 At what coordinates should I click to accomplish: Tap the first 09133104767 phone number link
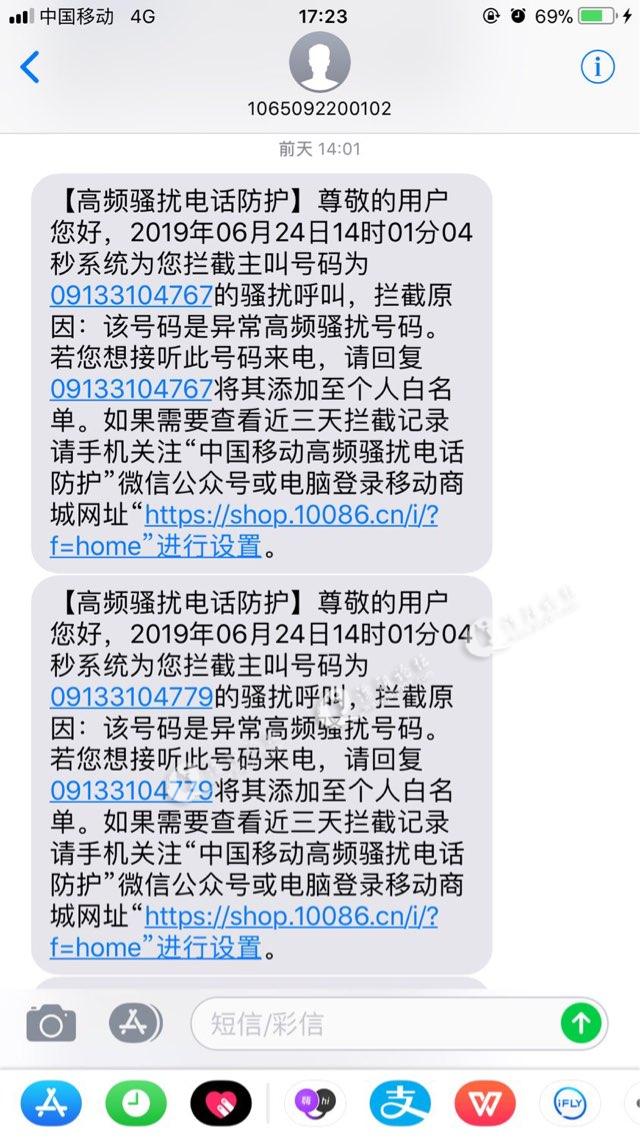pos(131,294)
